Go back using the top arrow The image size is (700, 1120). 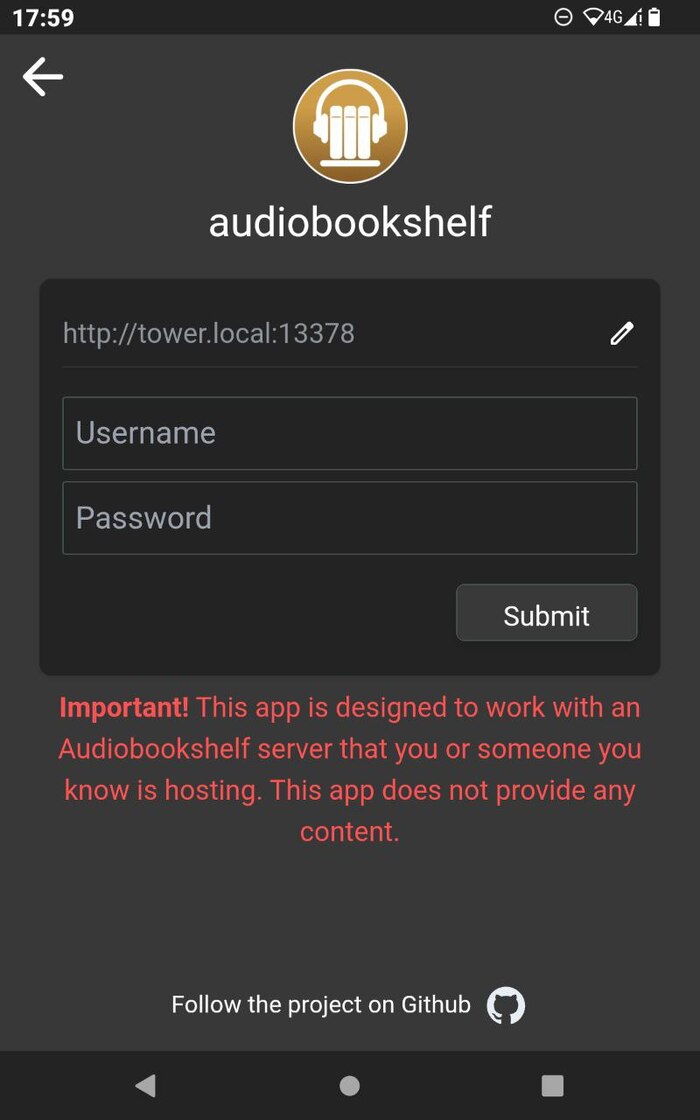click(43, 77)
